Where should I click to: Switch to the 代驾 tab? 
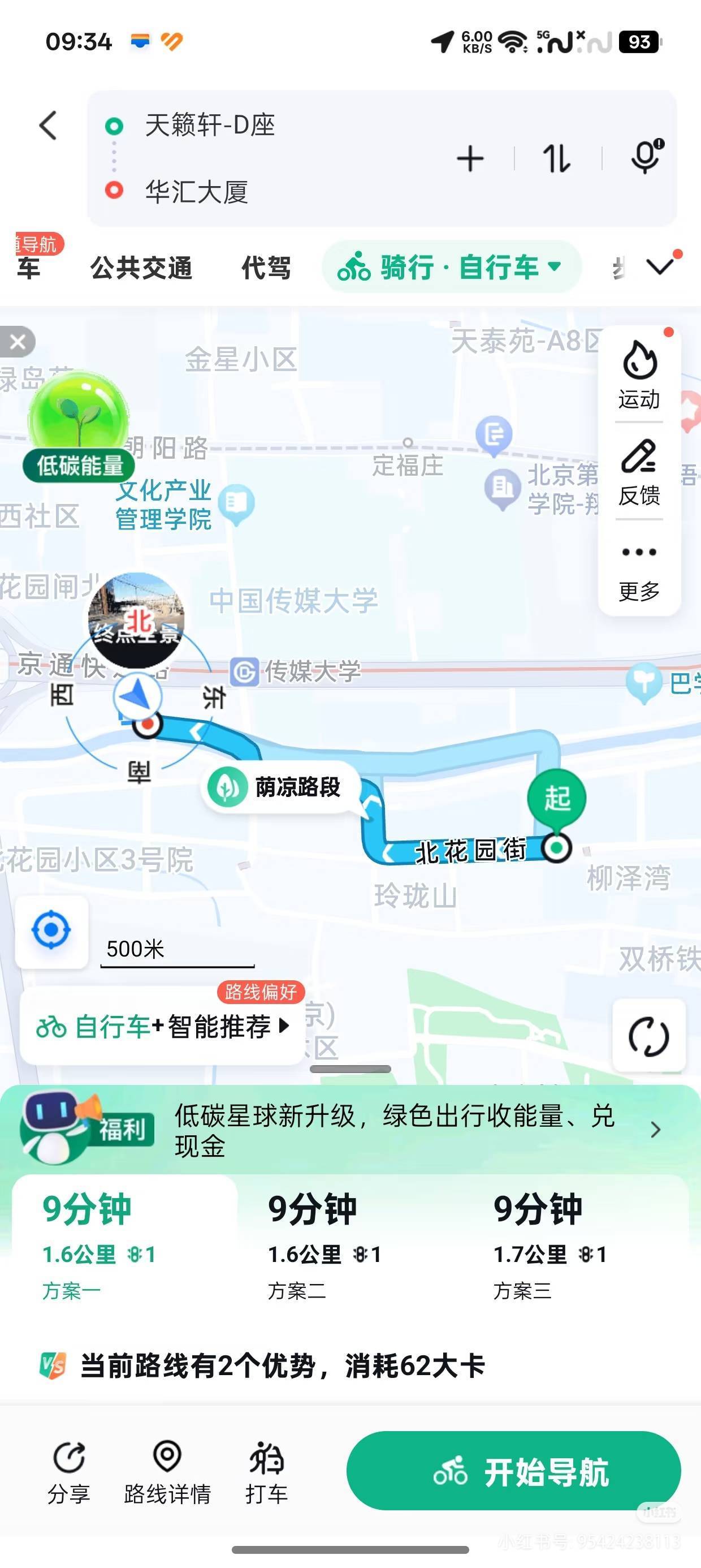click(266, 268)
